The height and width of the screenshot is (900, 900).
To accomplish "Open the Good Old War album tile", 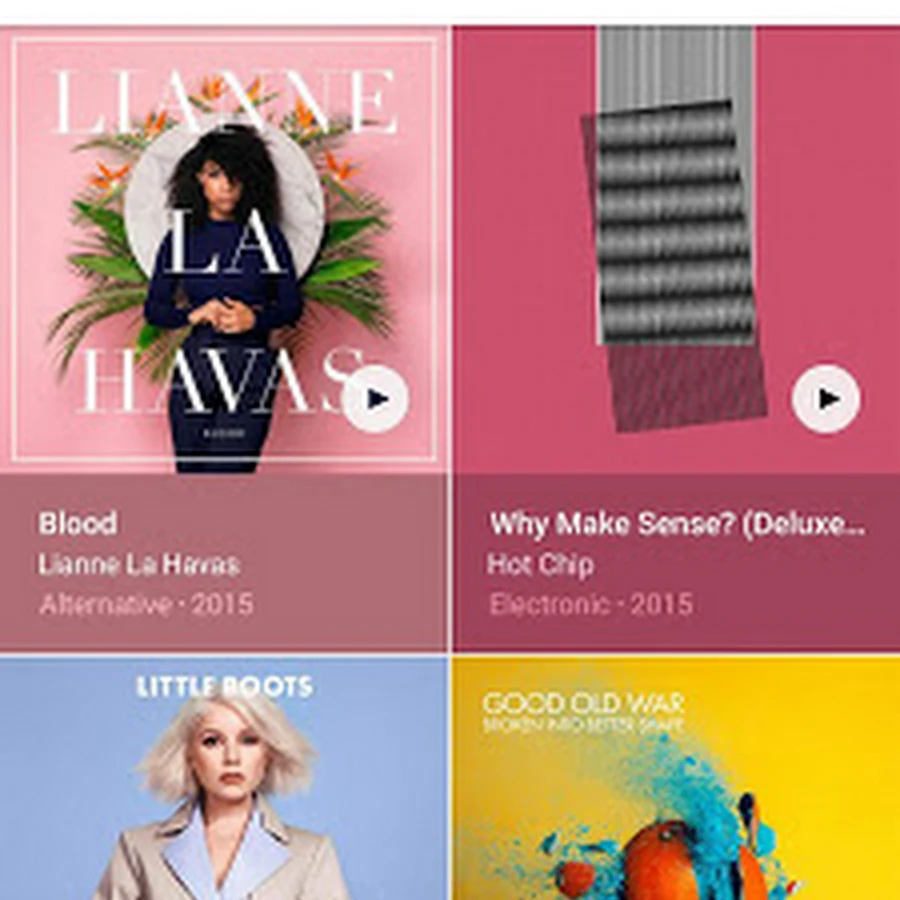I will [x=676, y=780].
